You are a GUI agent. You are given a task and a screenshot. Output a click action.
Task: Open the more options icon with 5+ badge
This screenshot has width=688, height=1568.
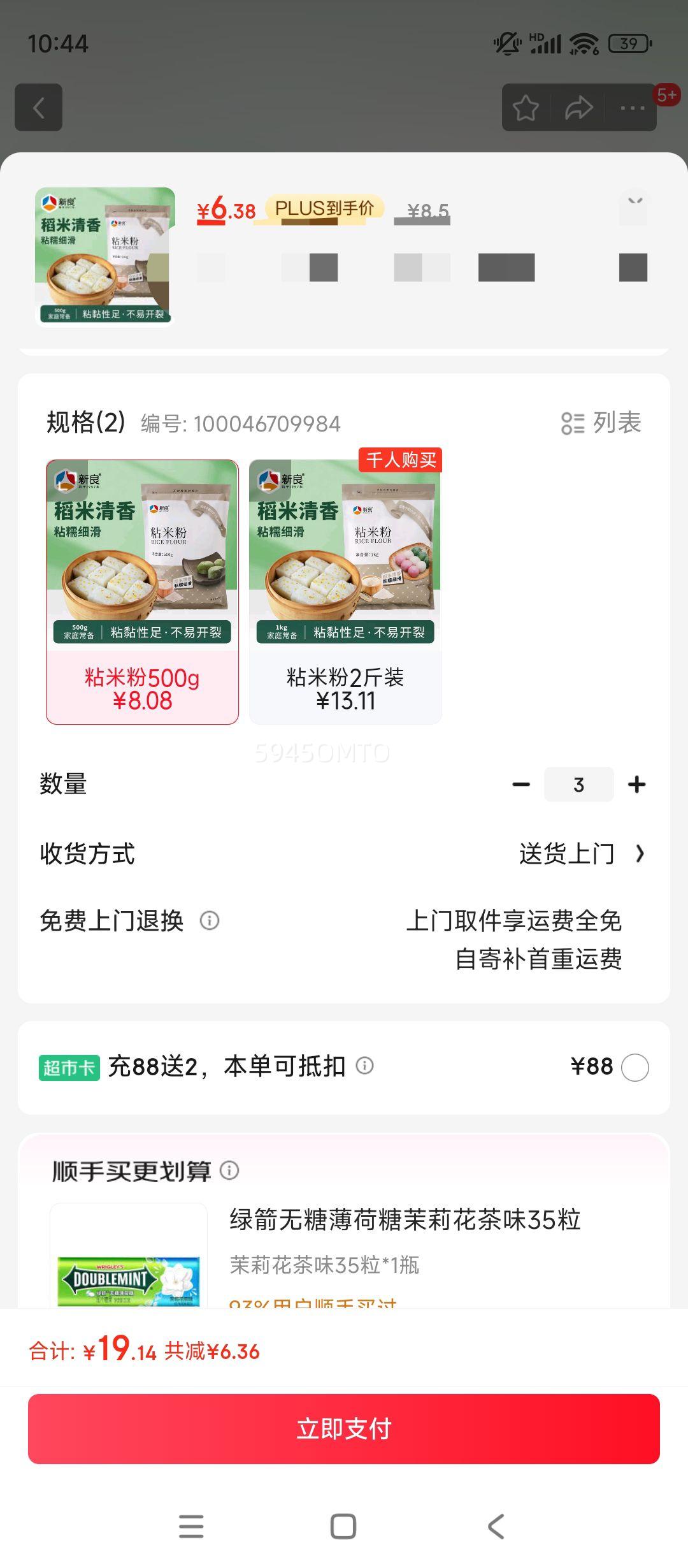(631, 107)
